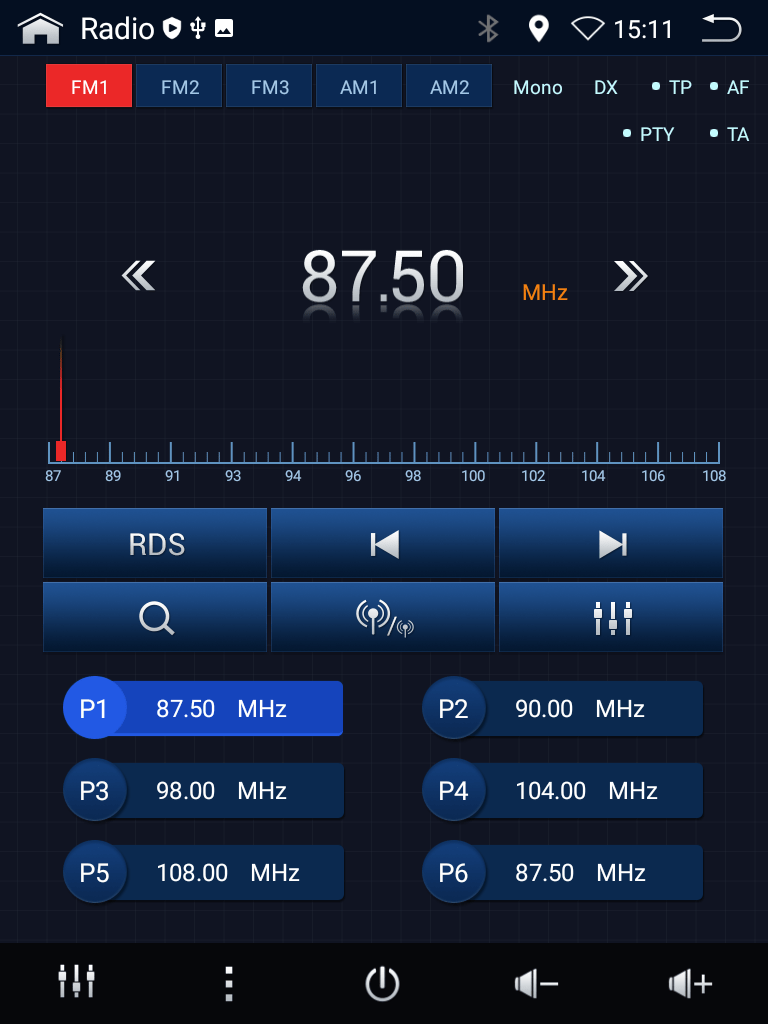Select the AM2 band tab

[x=449, y=87]
